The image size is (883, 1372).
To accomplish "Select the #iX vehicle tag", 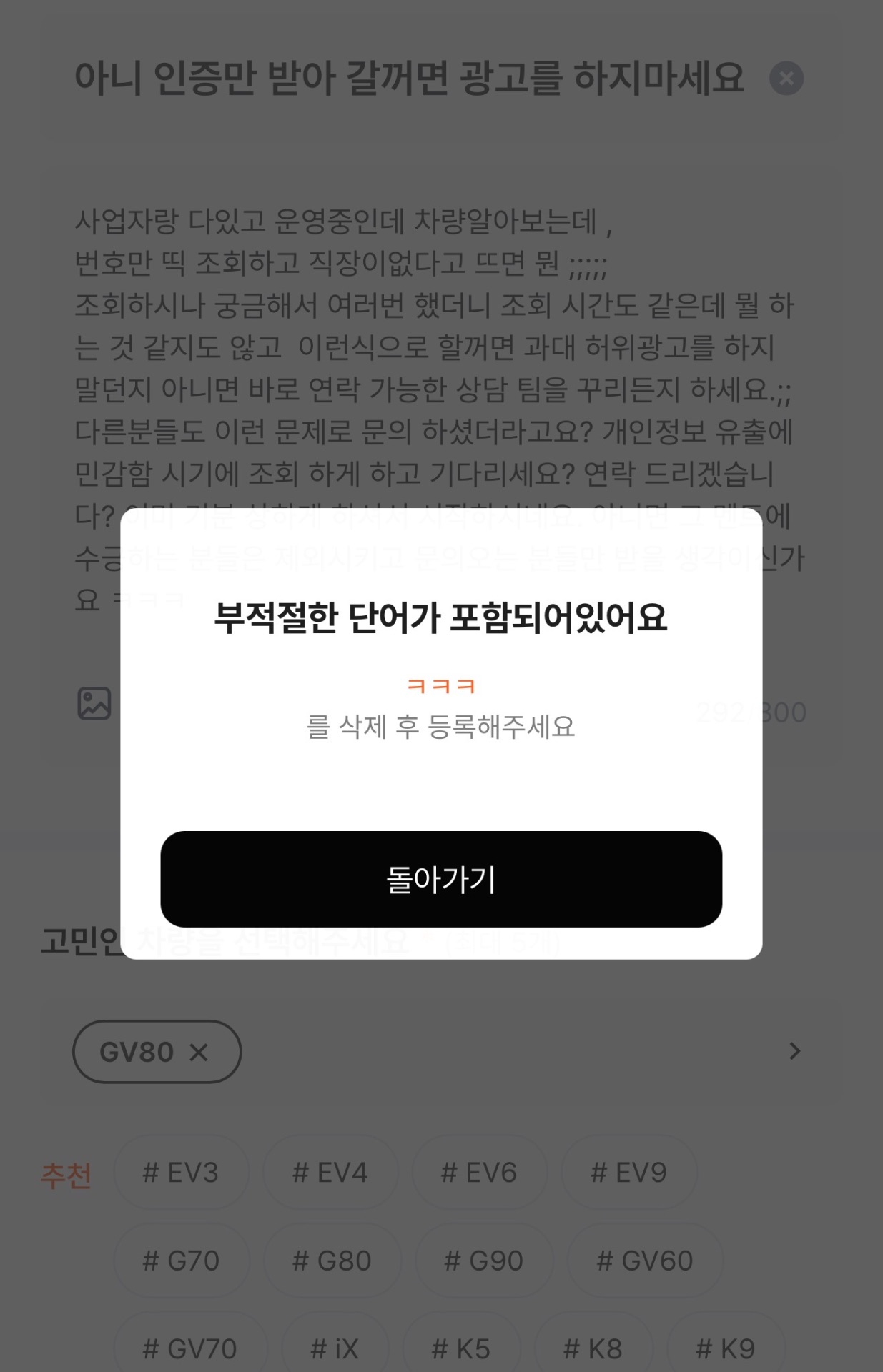I will click(332, 1347).
